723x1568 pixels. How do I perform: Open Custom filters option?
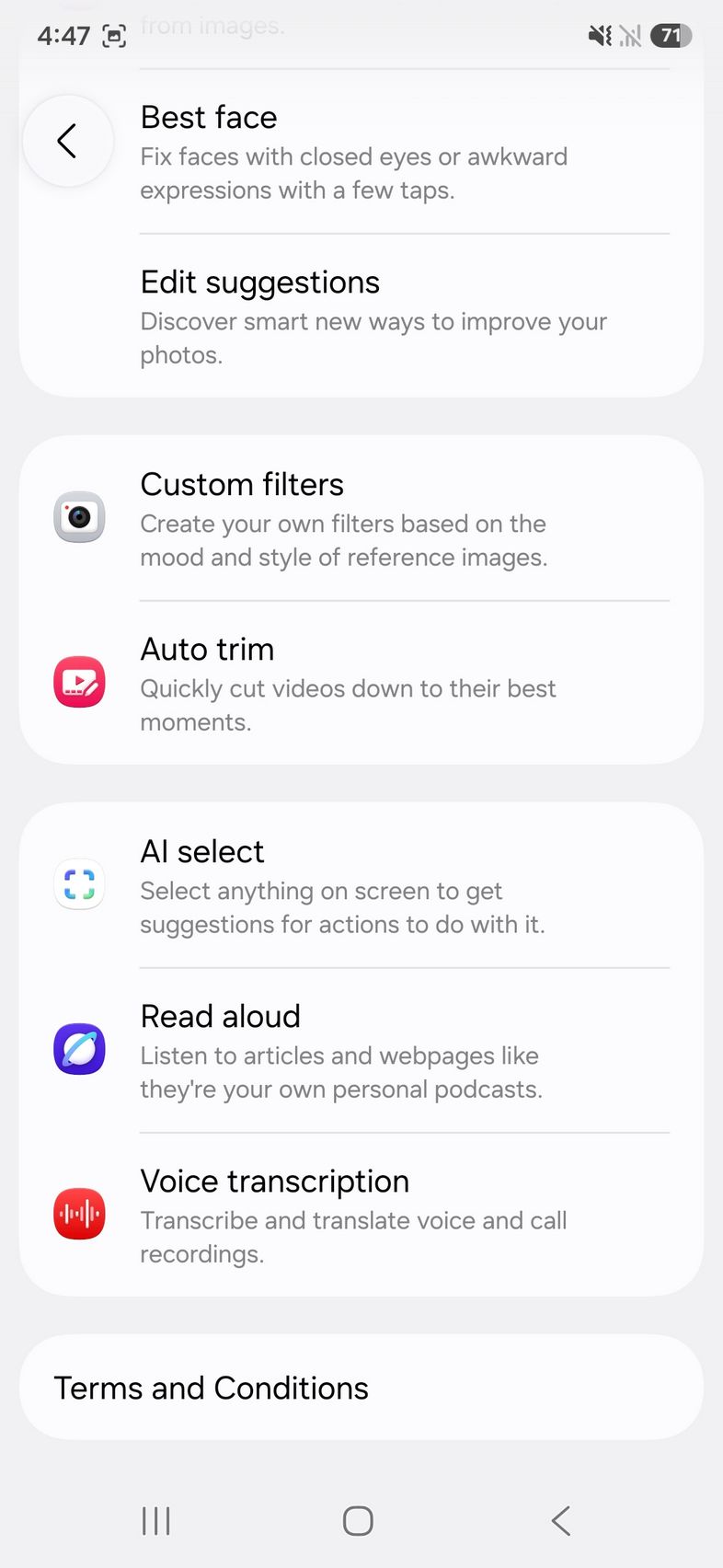361,519
